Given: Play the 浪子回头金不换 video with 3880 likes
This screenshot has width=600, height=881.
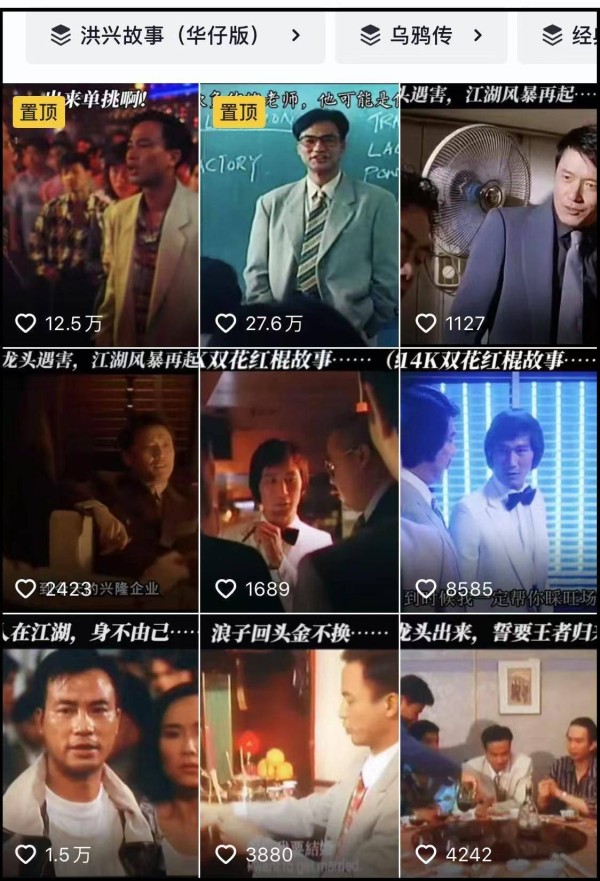Looking at the screenshot, I should point(300,750).
